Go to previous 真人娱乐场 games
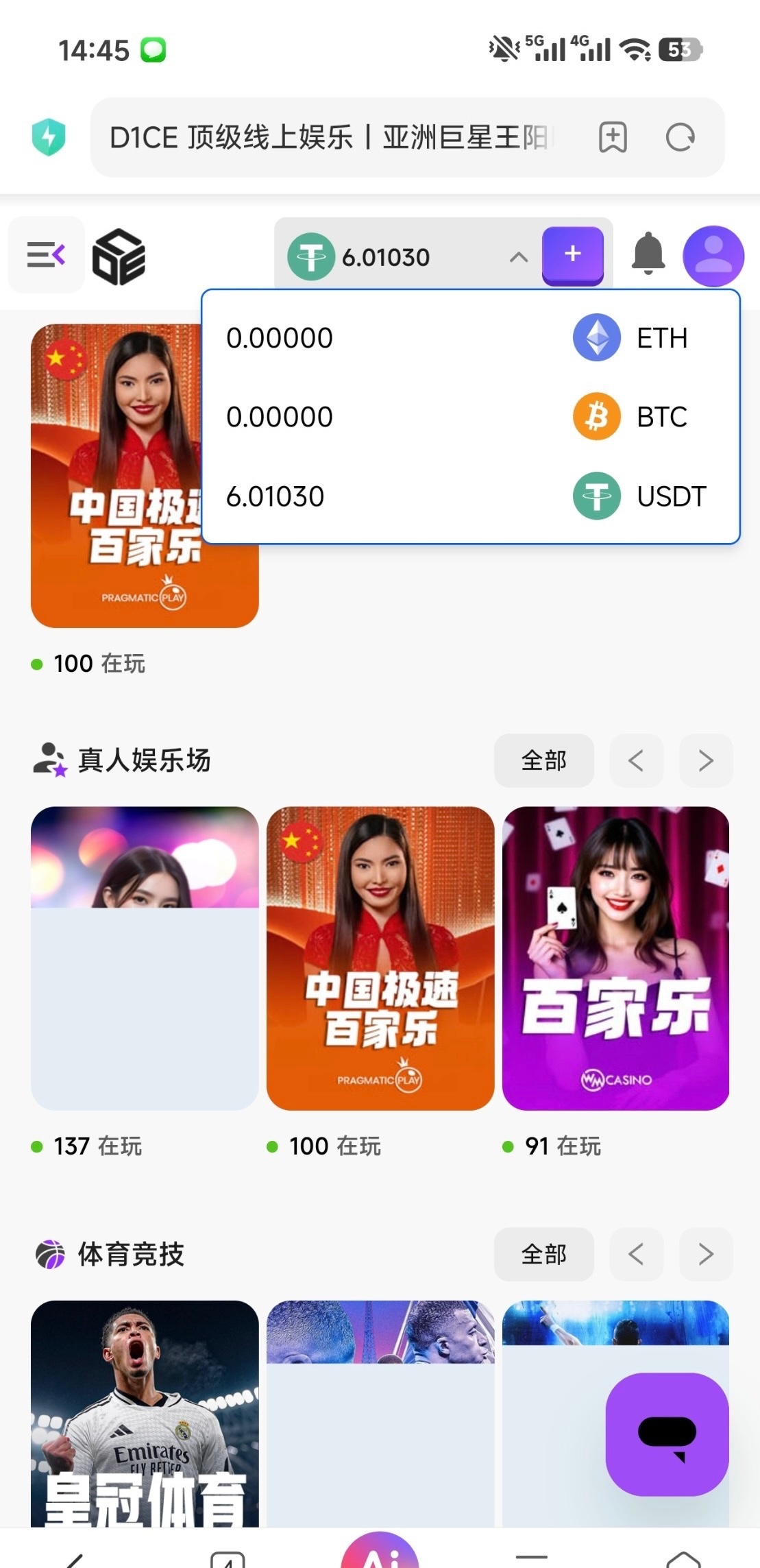The height and width of the screenshot is (1568, 760). [x=636, y=760]
